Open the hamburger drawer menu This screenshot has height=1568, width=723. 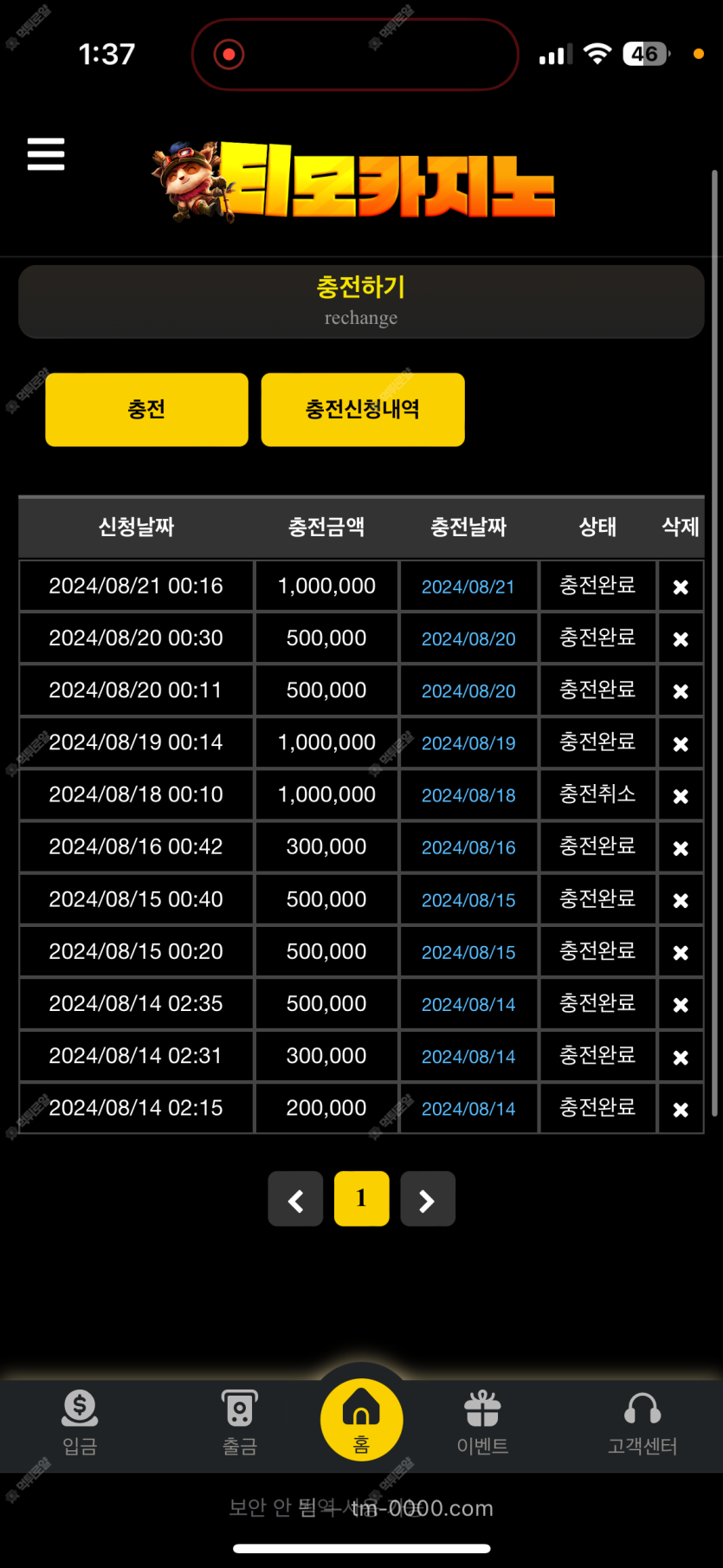[46, 154]
